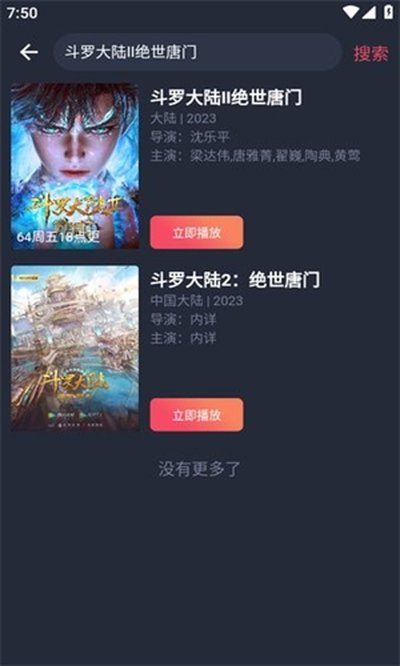400x666 pixels.
Task: Tap the red 搜索 button
Action: pos(371,53)
